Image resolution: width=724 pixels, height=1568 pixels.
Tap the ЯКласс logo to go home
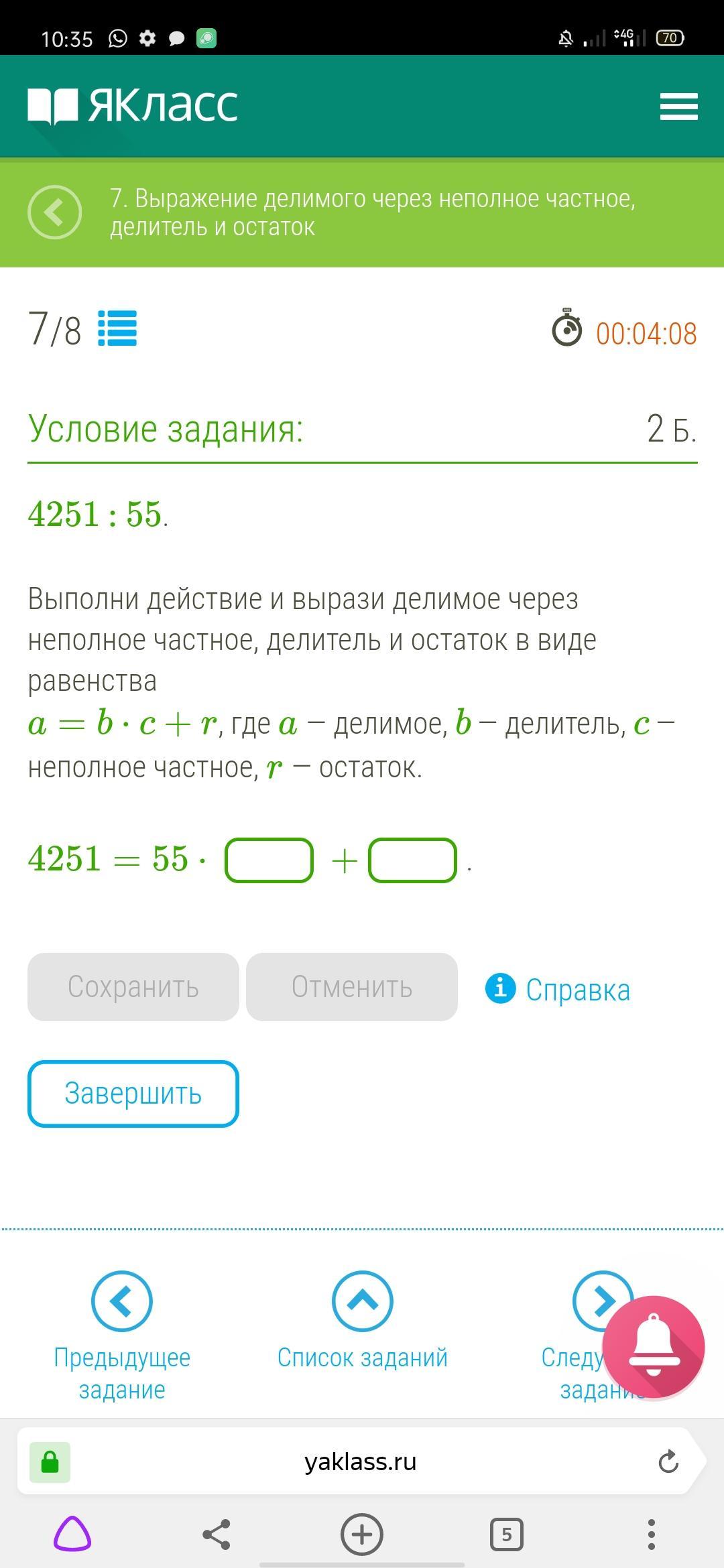tap(133, 106)
